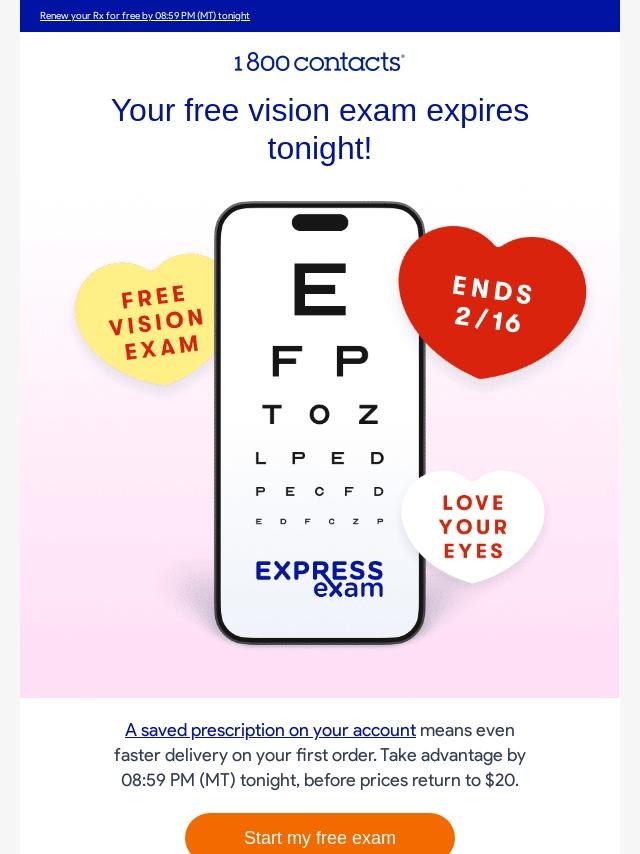640x854 pixels.
Task: Open the 'Renew your Rx for free' link
Action: tap(145, 16)
